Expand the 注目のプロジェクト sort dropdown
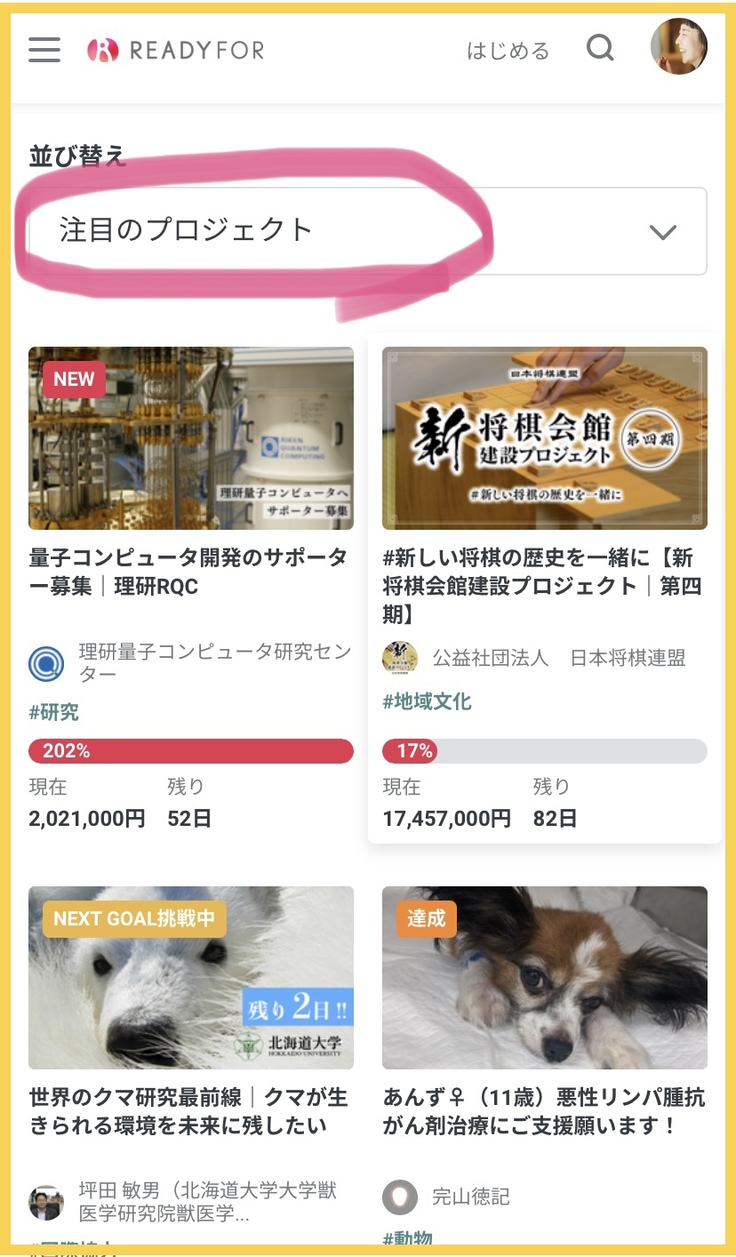 [367, 231]
